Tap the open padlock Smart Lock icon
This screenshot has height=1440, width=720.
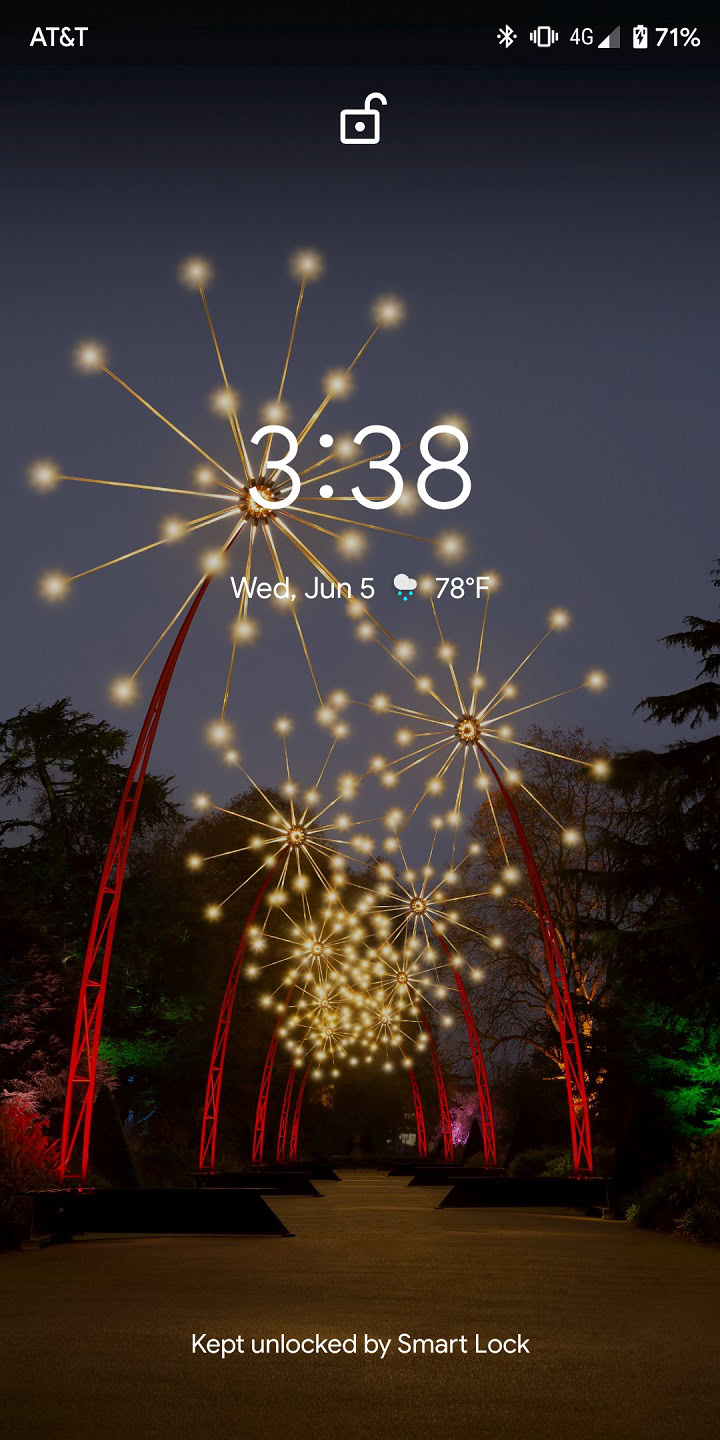[x=362, y=120]
